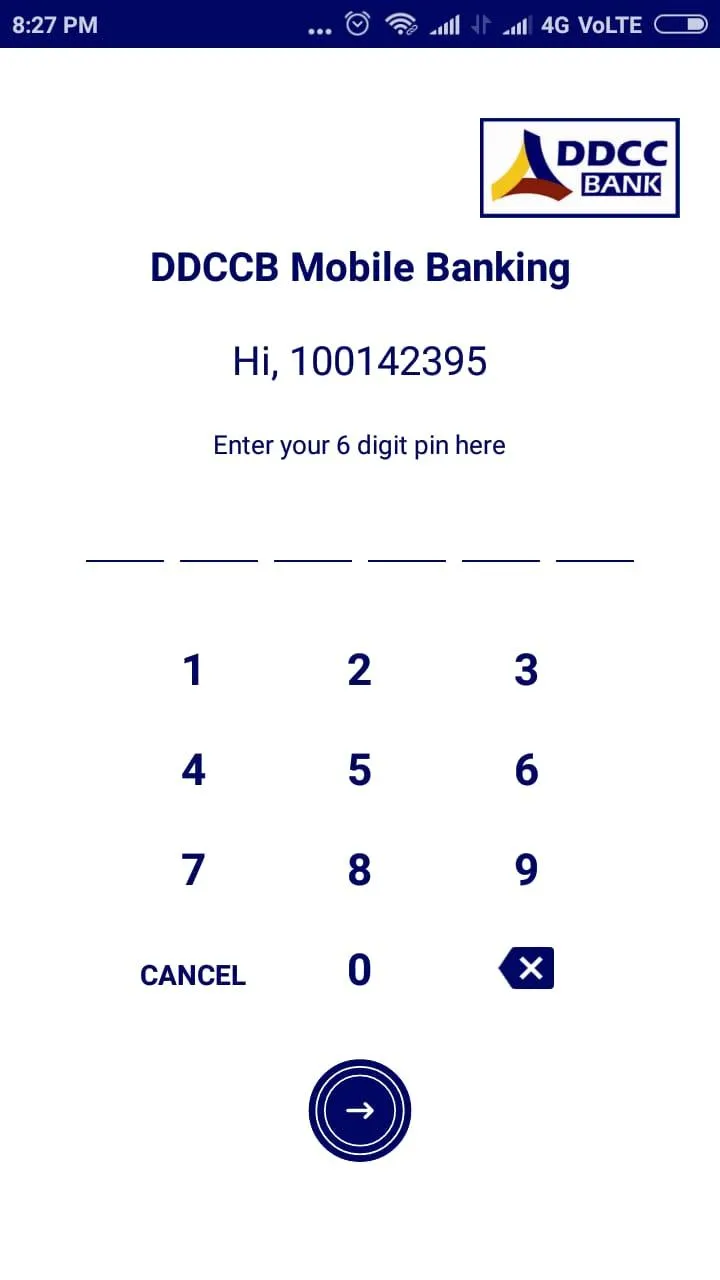This screenshot has height=1280, width=720.
Task: Enter digit 1 on the PIN keypad
Action: [193, 670]
